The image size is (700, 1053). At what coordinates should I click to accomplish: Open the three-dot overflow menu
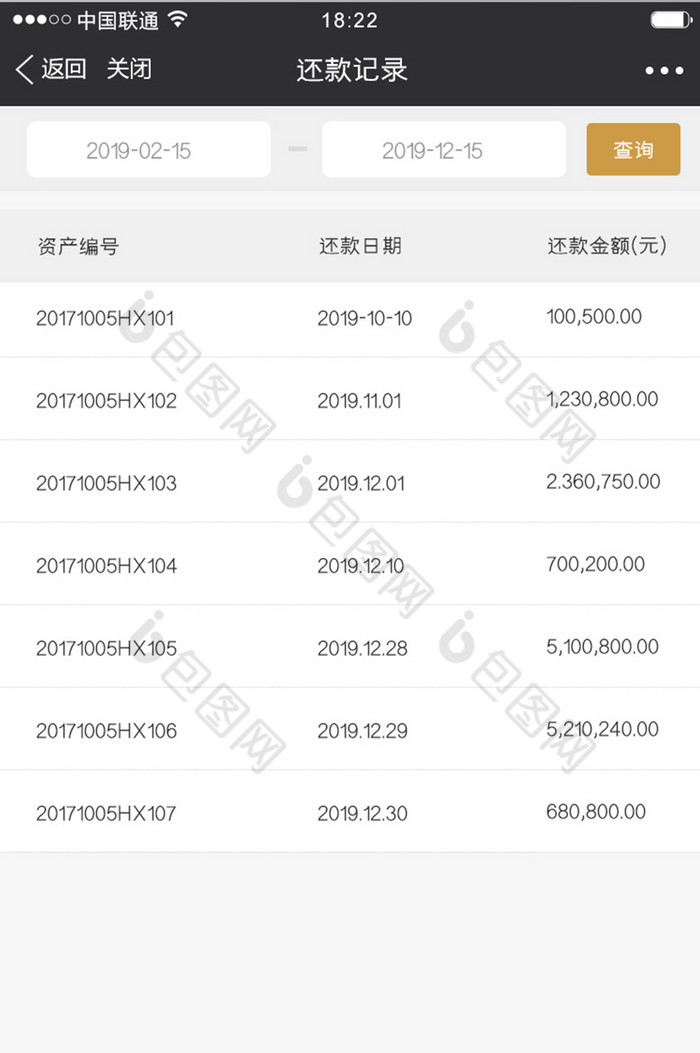click(663, 70)
